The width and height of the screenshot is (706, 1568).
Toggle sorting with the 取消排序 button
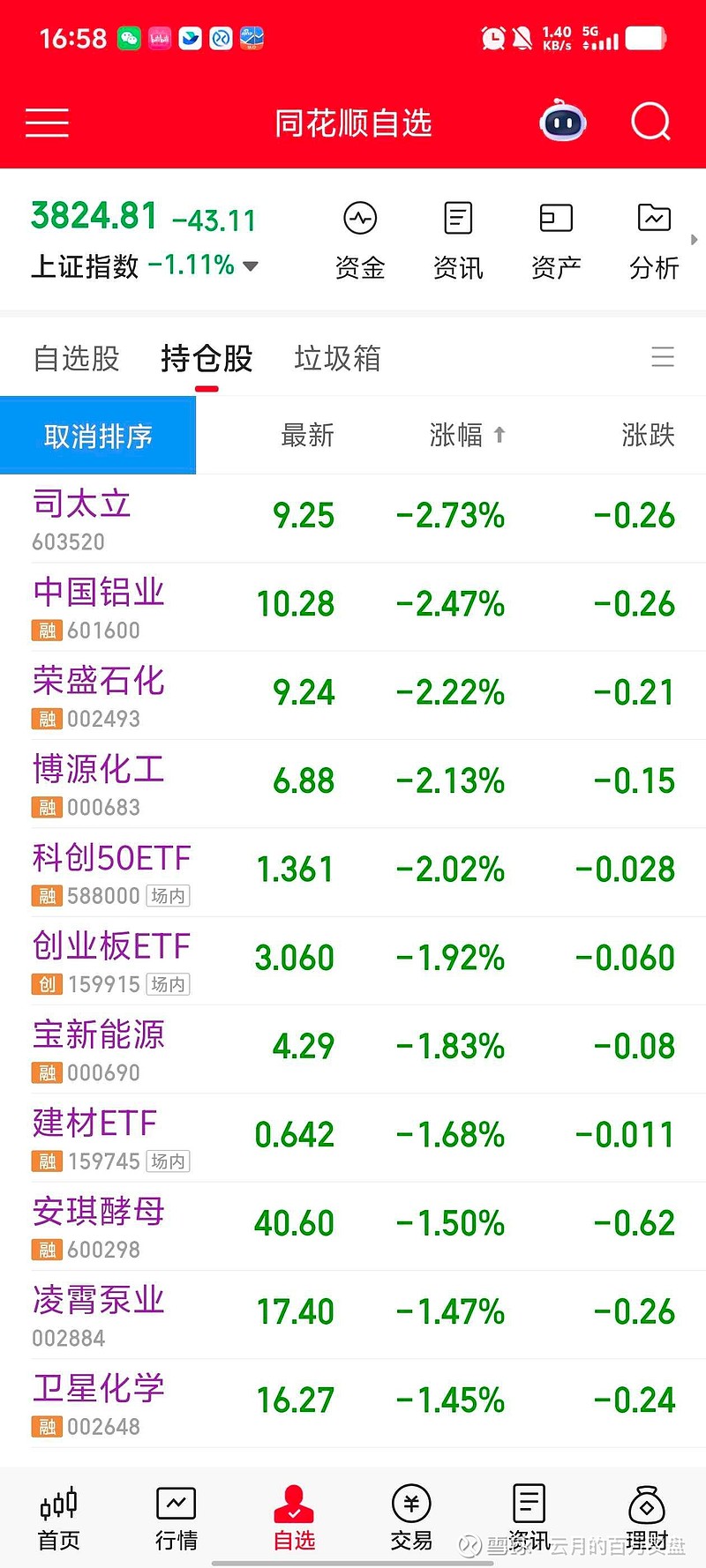click(97, 436)
